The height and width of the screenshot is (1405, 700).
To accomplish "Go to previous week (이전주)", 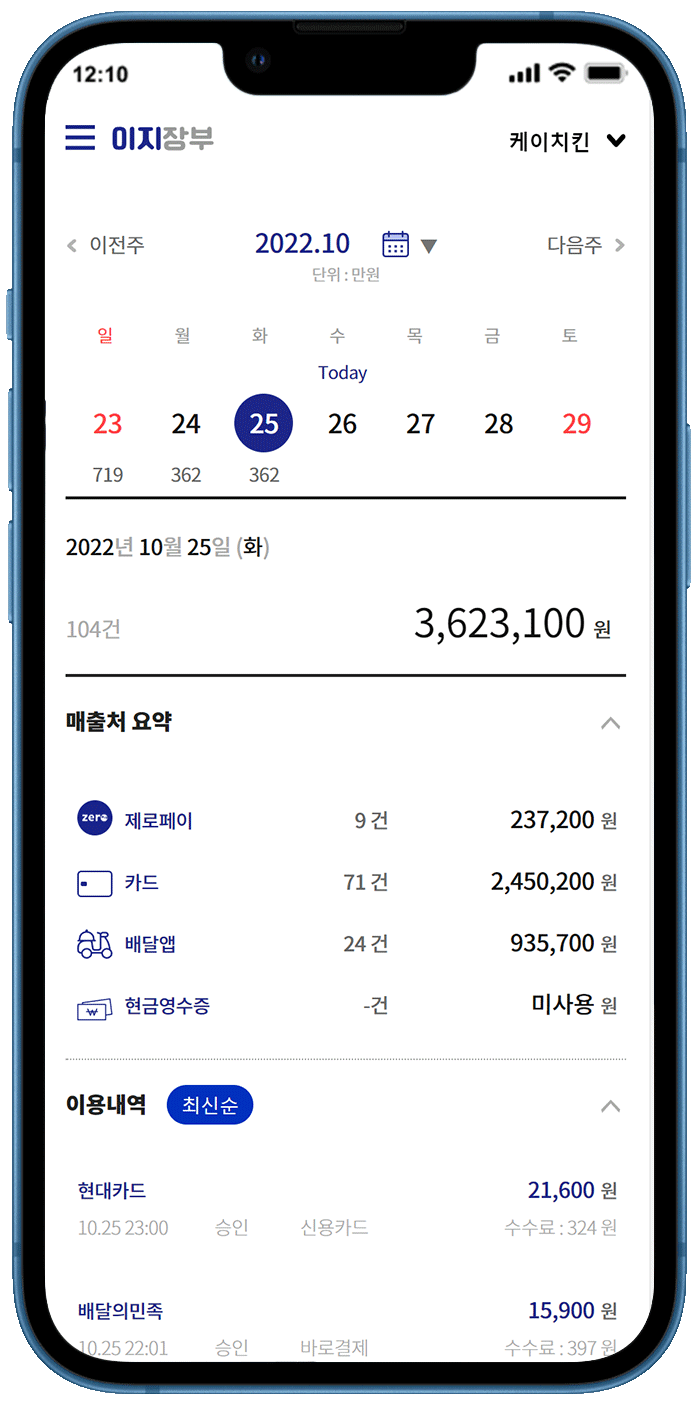I will click(x=106, y=245).
